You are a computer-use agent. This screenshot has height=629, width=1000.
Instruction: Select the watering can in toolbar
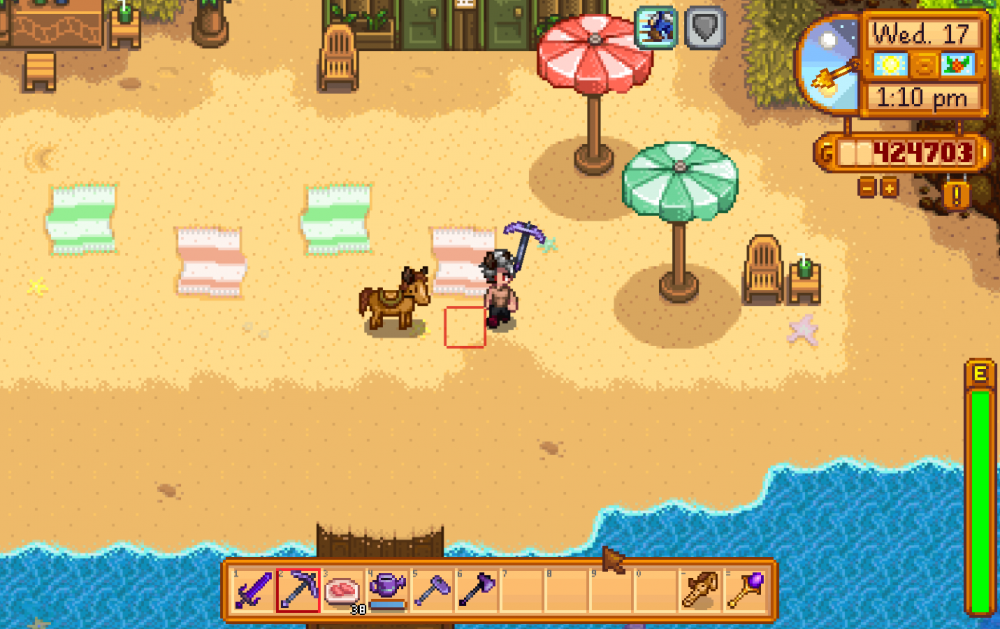[x=387, y=590]
